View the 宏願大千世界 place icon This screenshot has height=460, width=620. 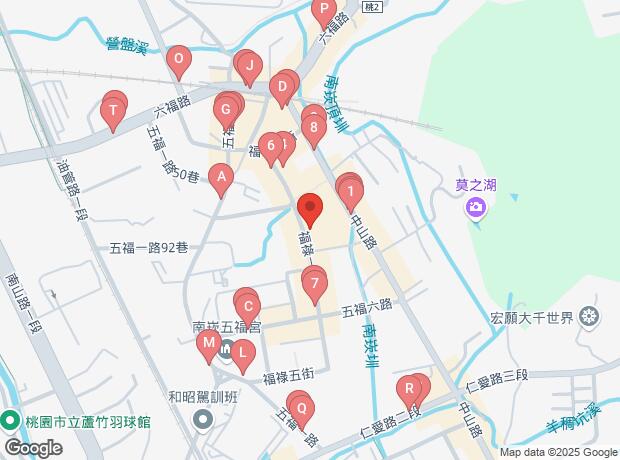591,318
